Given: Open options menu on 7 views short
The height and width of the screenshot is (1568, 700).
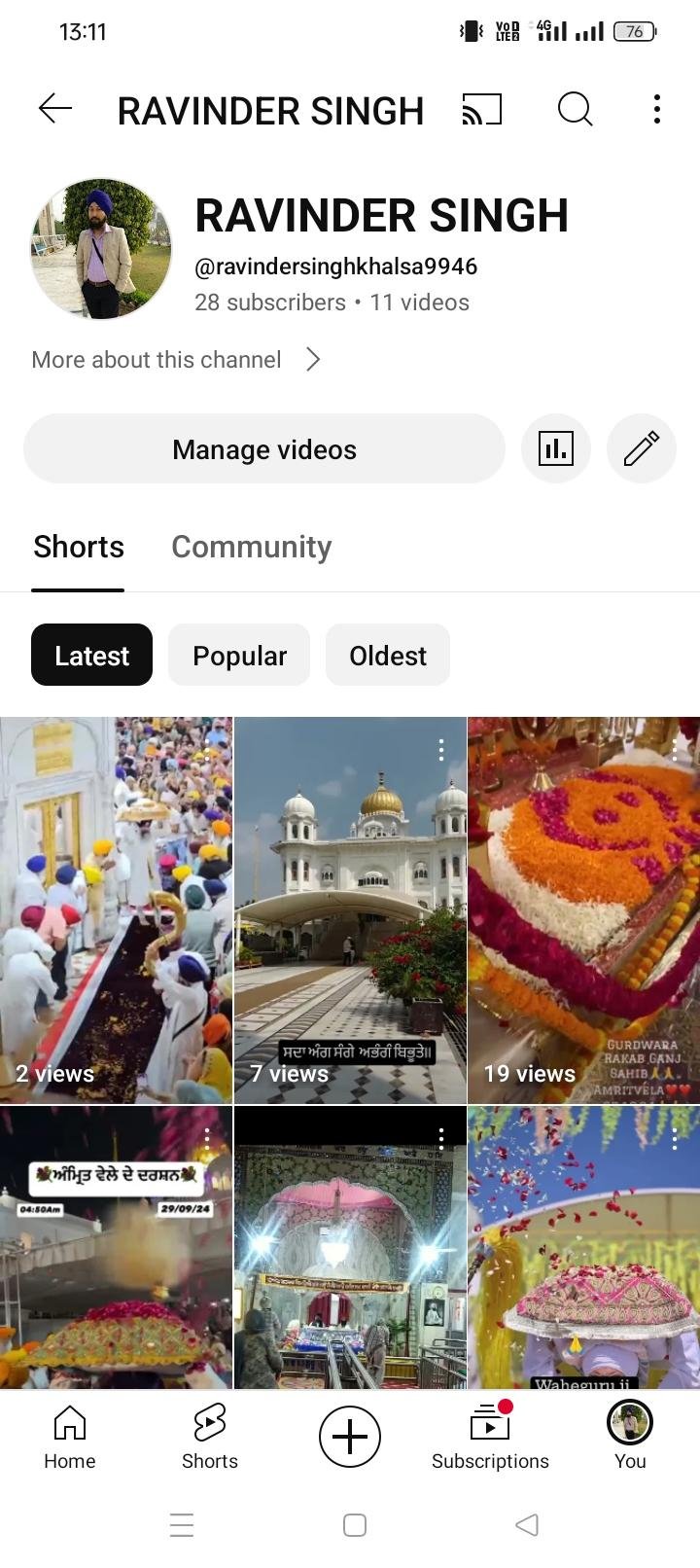Looking at the screenshot, I should point(440,750).
